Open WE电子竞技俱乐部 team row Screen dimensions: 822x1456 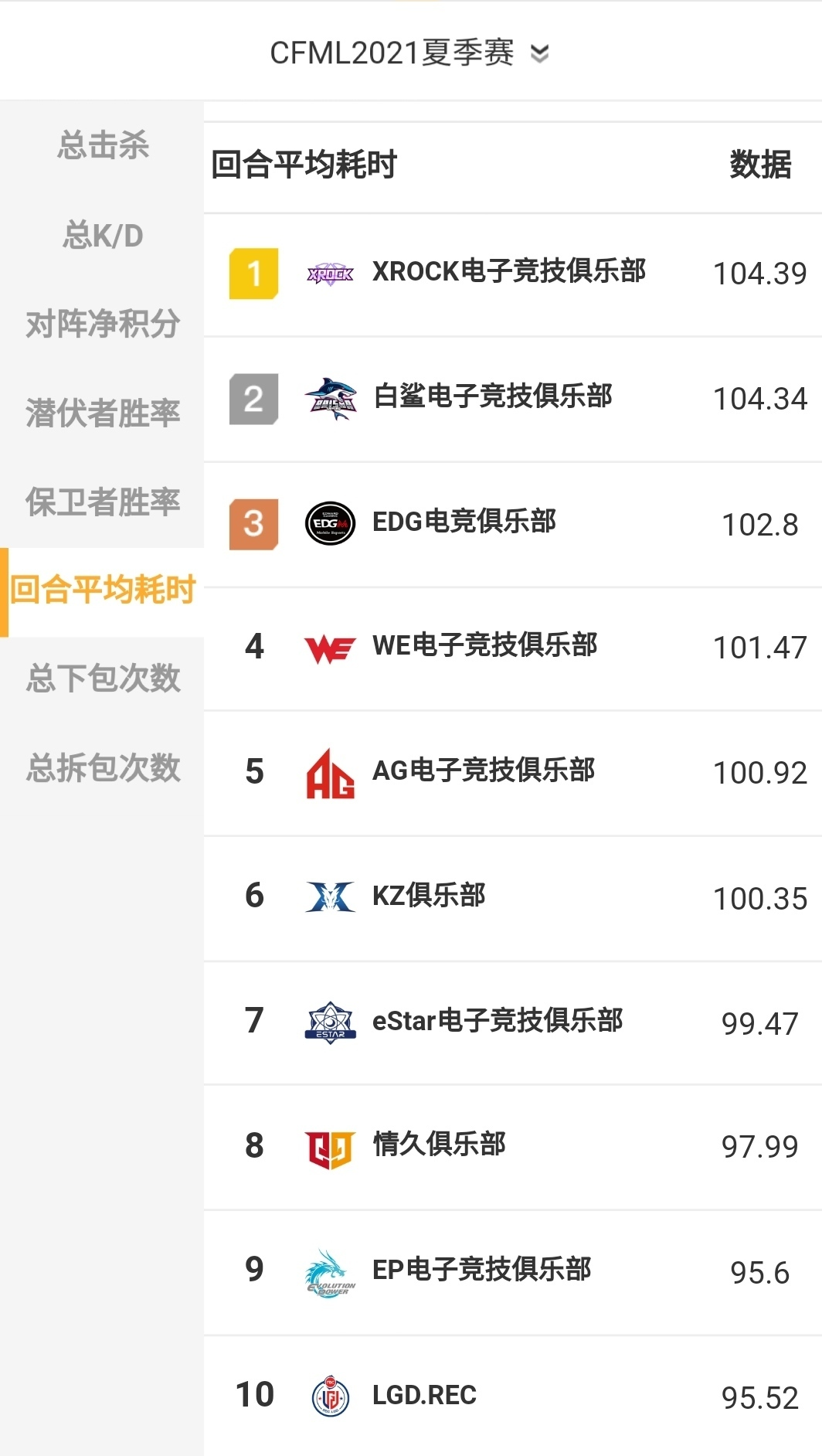click(485, 646)
